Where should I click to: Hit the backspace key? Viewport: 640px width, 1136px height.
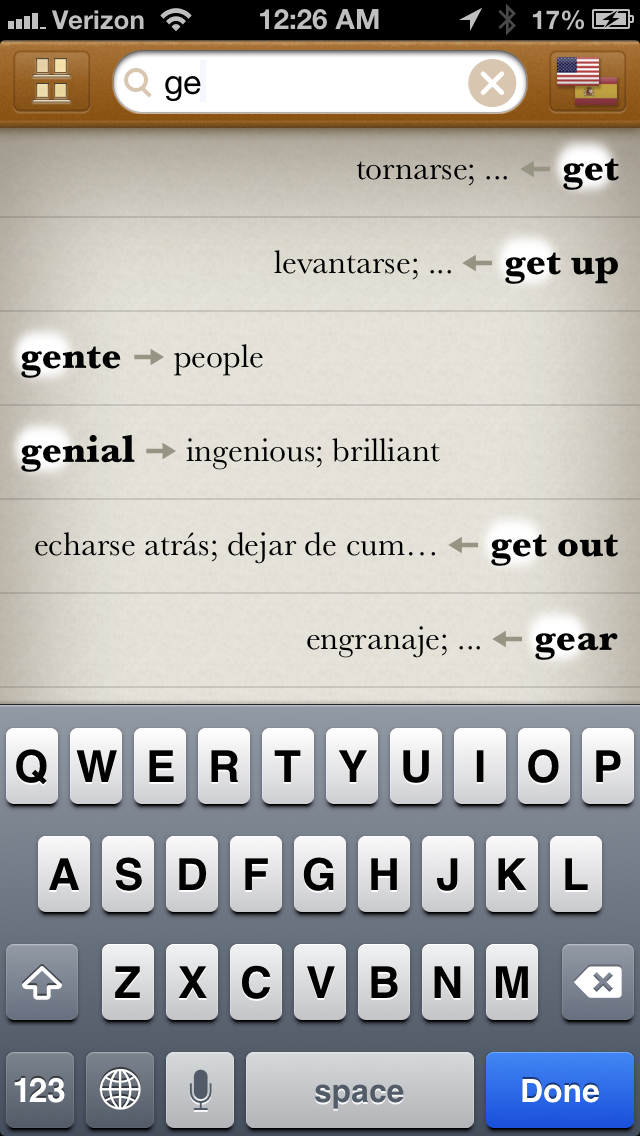(x=597, y=982)
